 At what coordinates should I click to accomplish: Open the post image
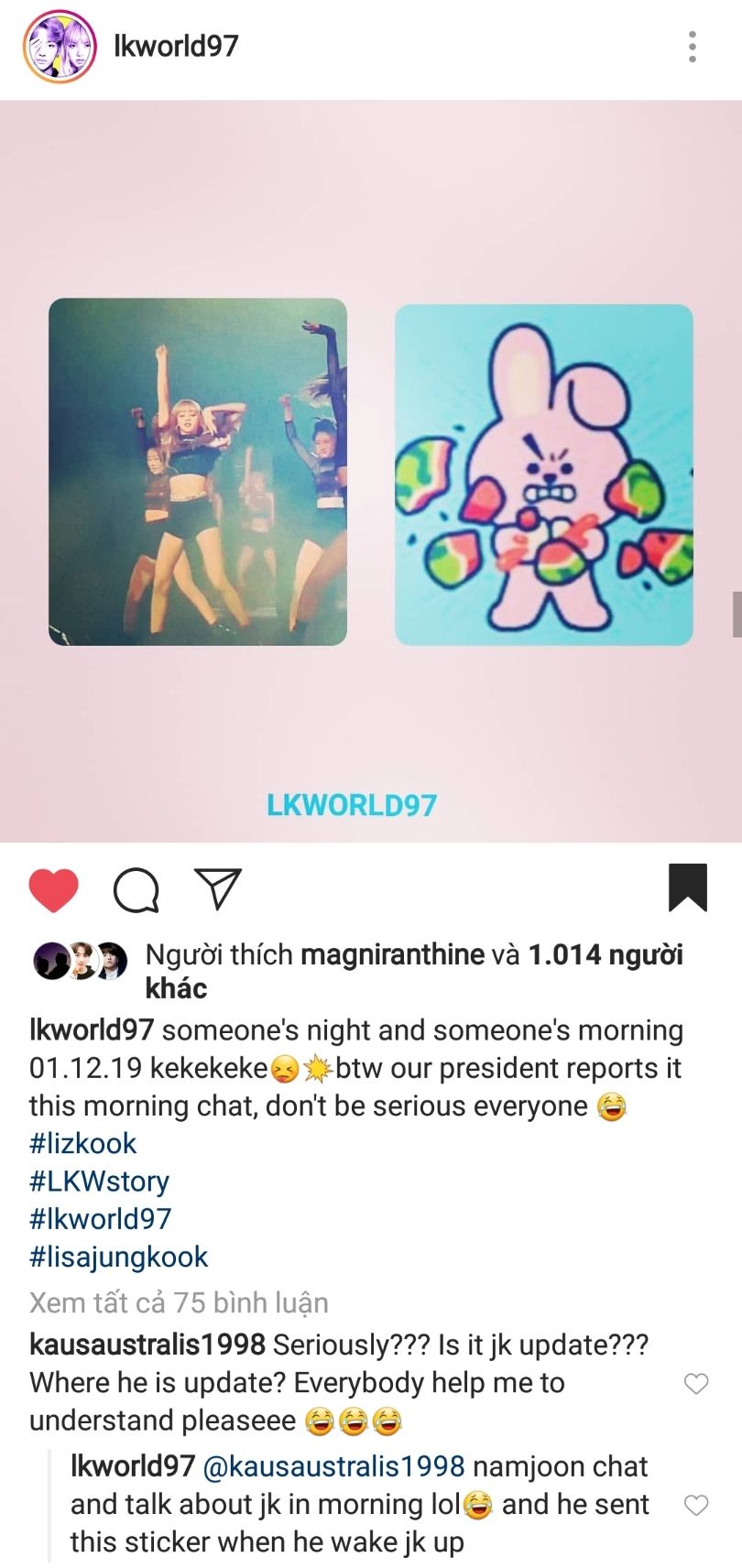(370, 471)
